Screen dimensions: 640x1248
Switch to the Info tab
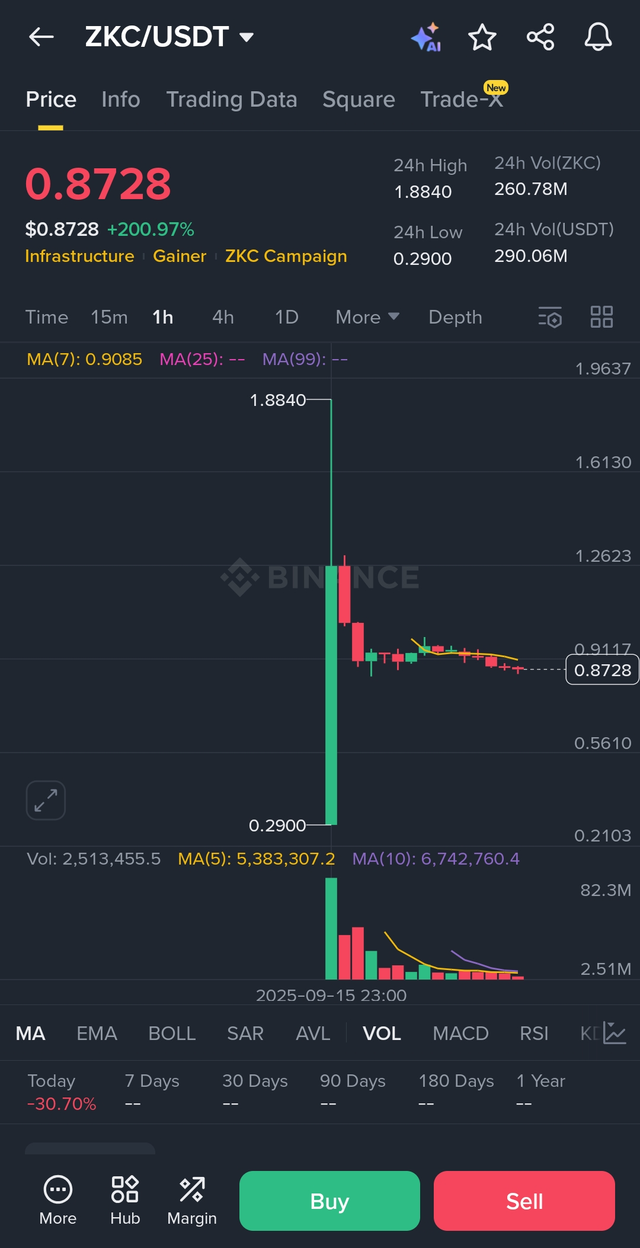121,99
